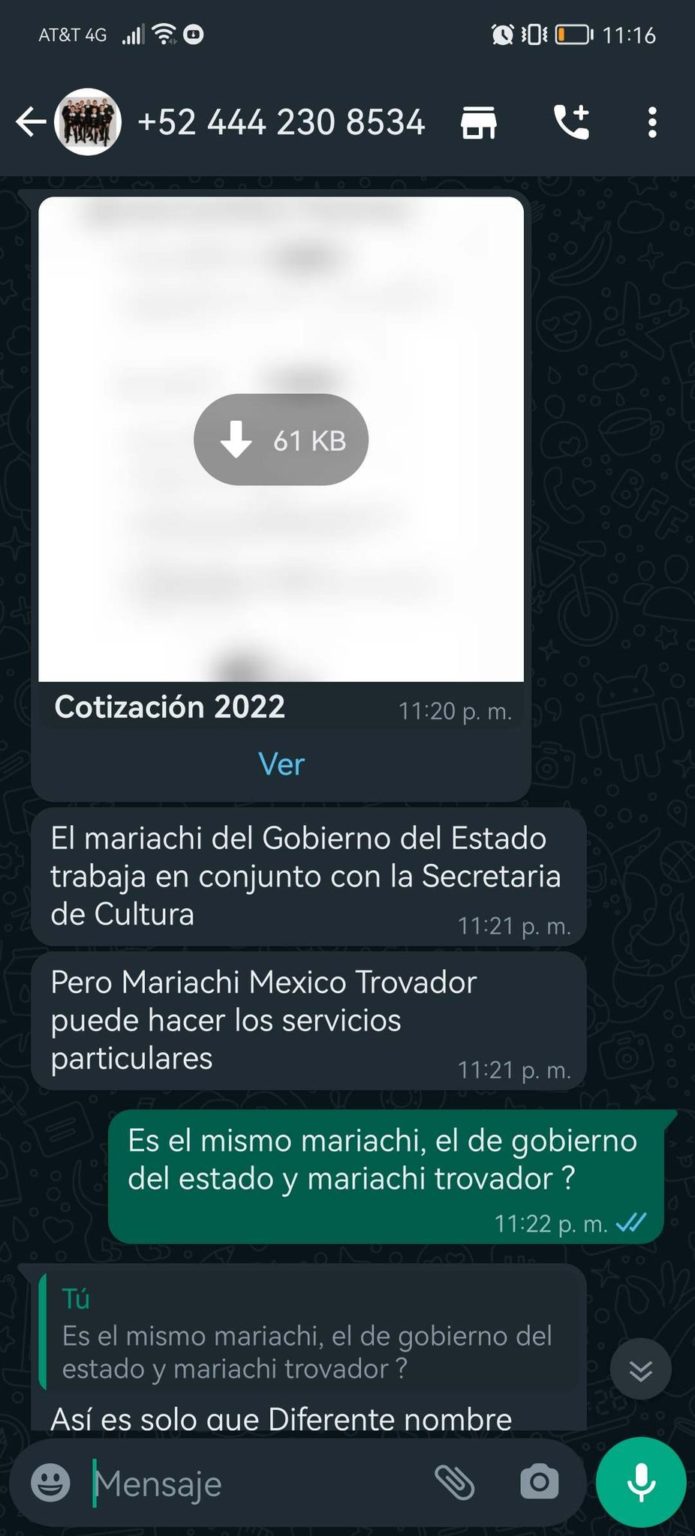Open the contact profile photo
This screenshot has width=695, height=1536.
click(88, 122)
